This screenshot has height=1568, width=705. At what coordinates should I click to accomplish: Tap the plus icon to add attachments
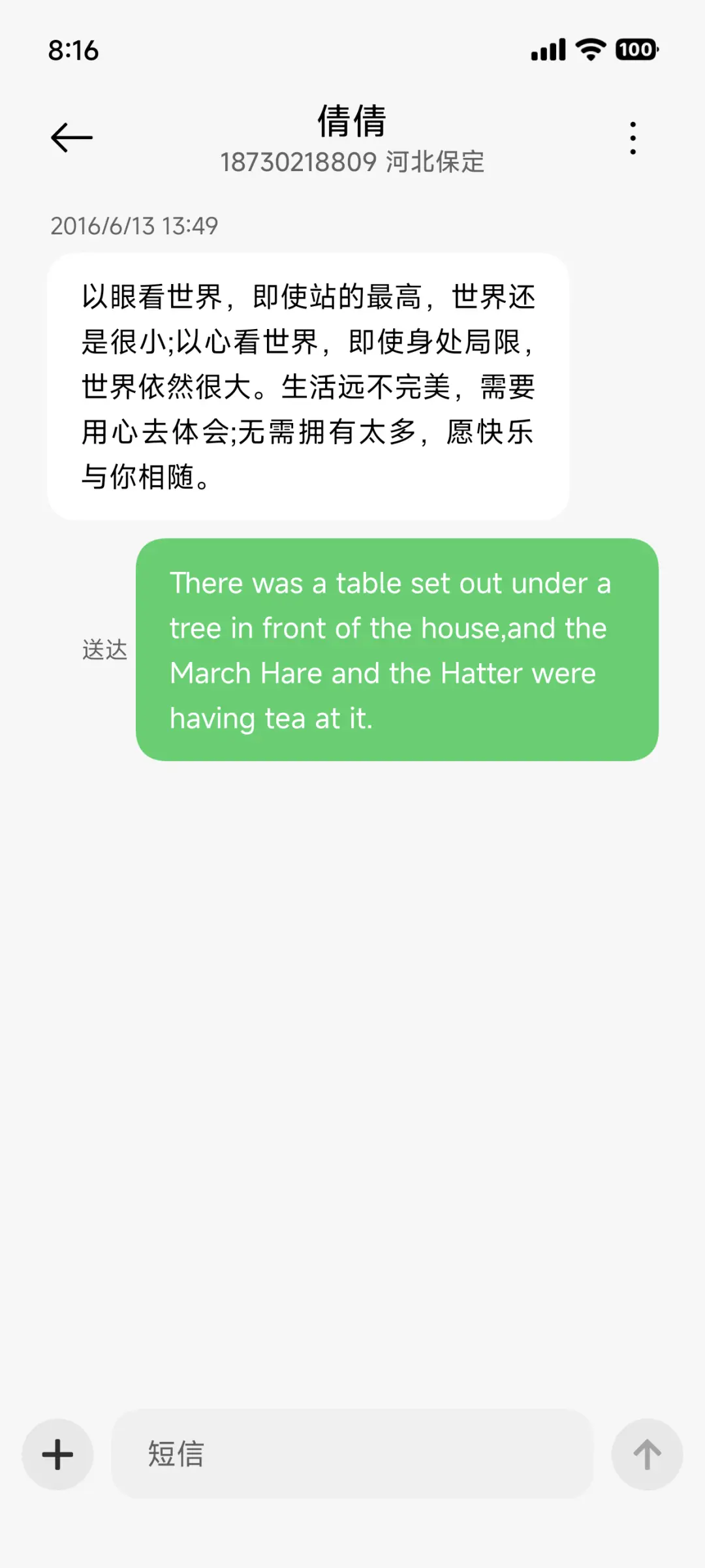(57, 1454)
